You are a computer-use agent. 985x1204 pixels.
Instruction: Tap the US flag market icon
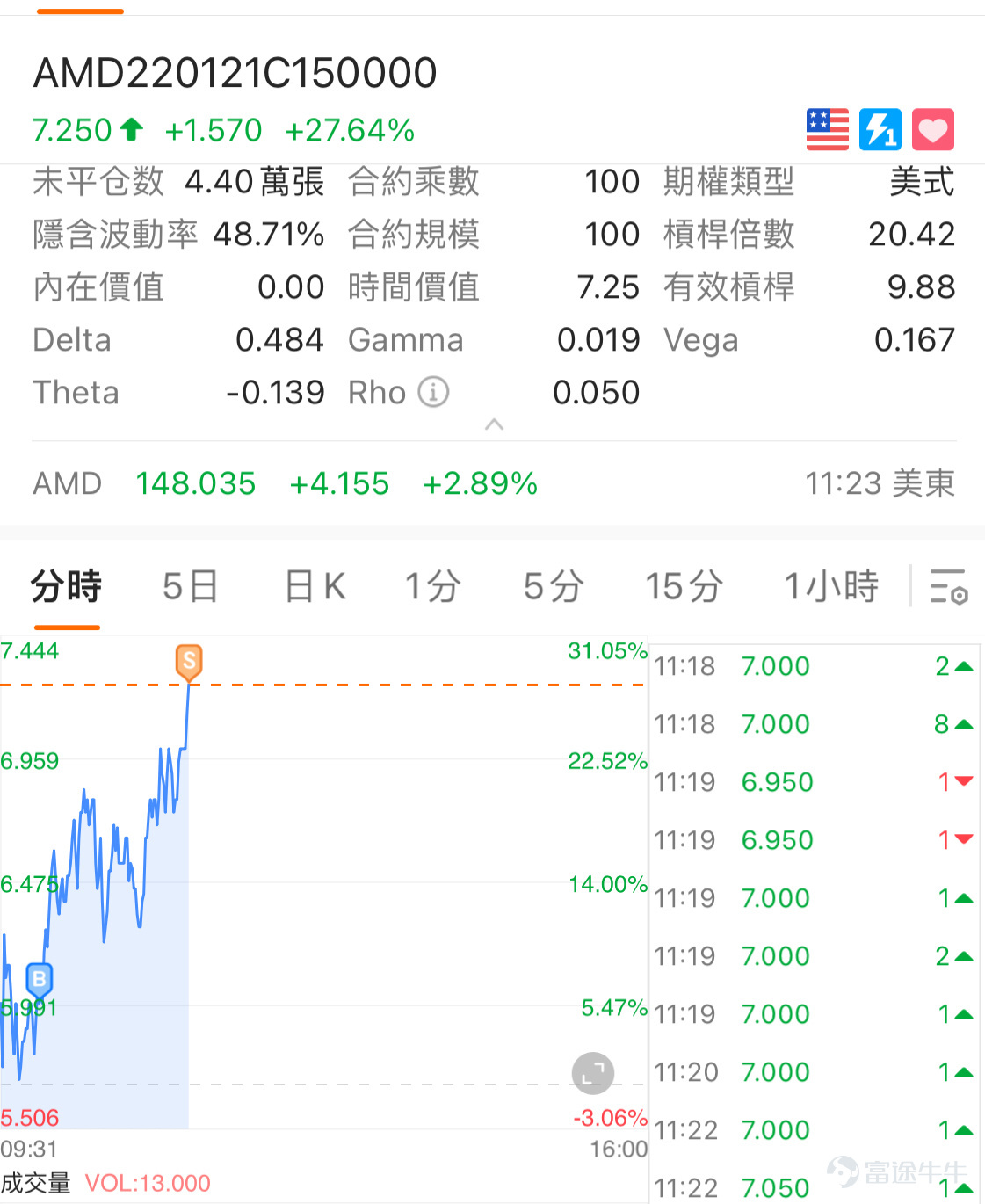point(827,130)
